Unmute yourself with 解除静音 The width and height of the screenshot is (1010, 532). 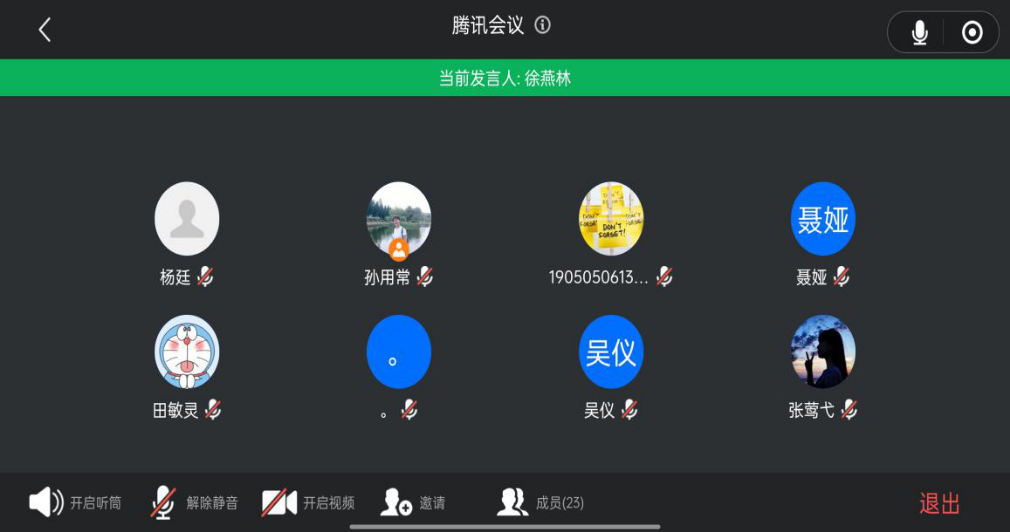coord(194,502)
